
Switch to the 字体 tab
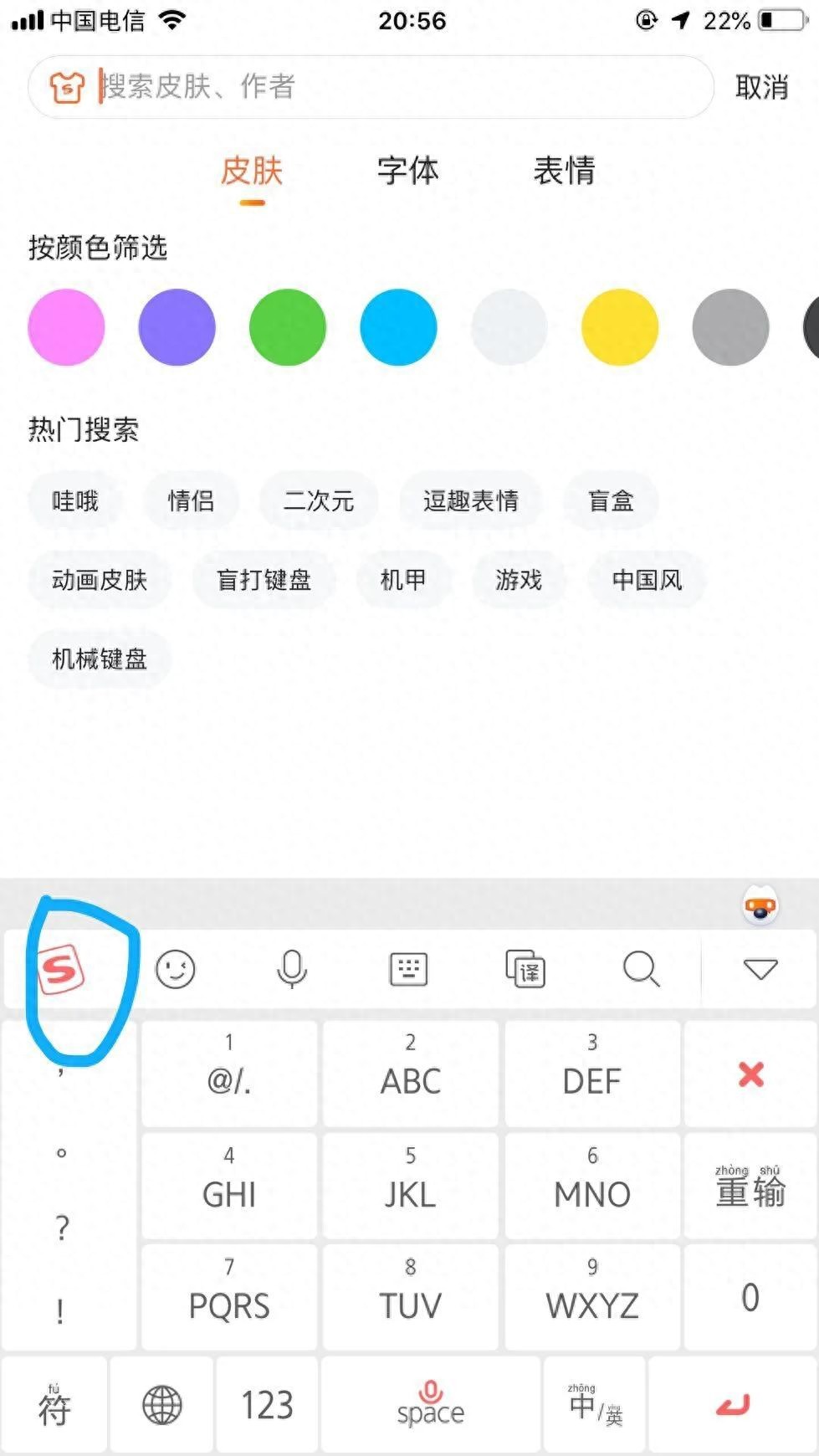(407, 171)
